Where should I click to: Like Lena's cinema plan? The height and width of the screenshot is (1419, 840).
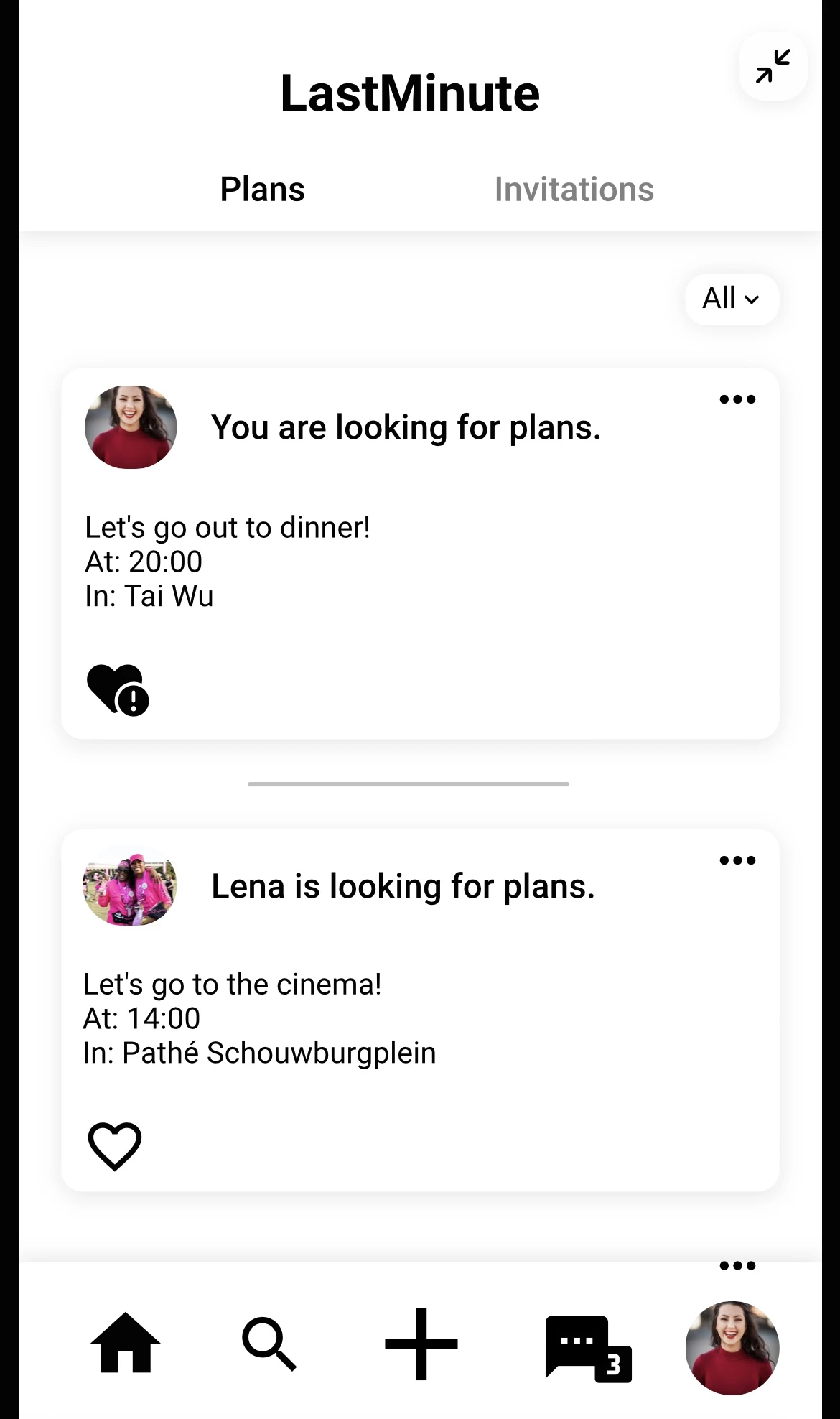click(x=114, y=1145)
